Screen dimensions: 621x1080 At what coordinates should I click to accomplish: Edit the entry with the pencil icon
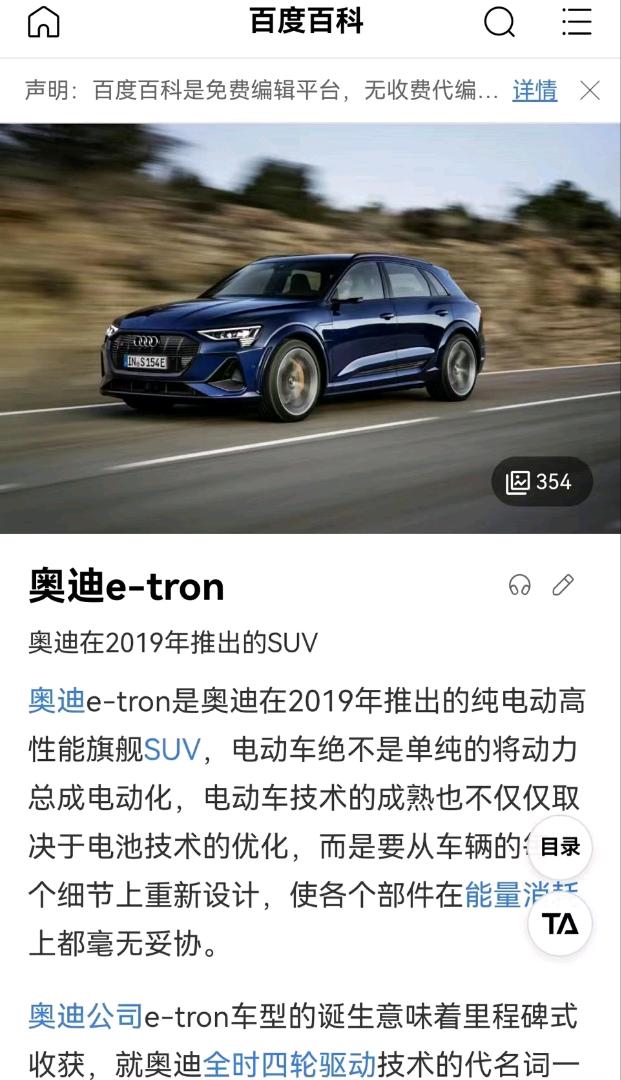point(563,585)
